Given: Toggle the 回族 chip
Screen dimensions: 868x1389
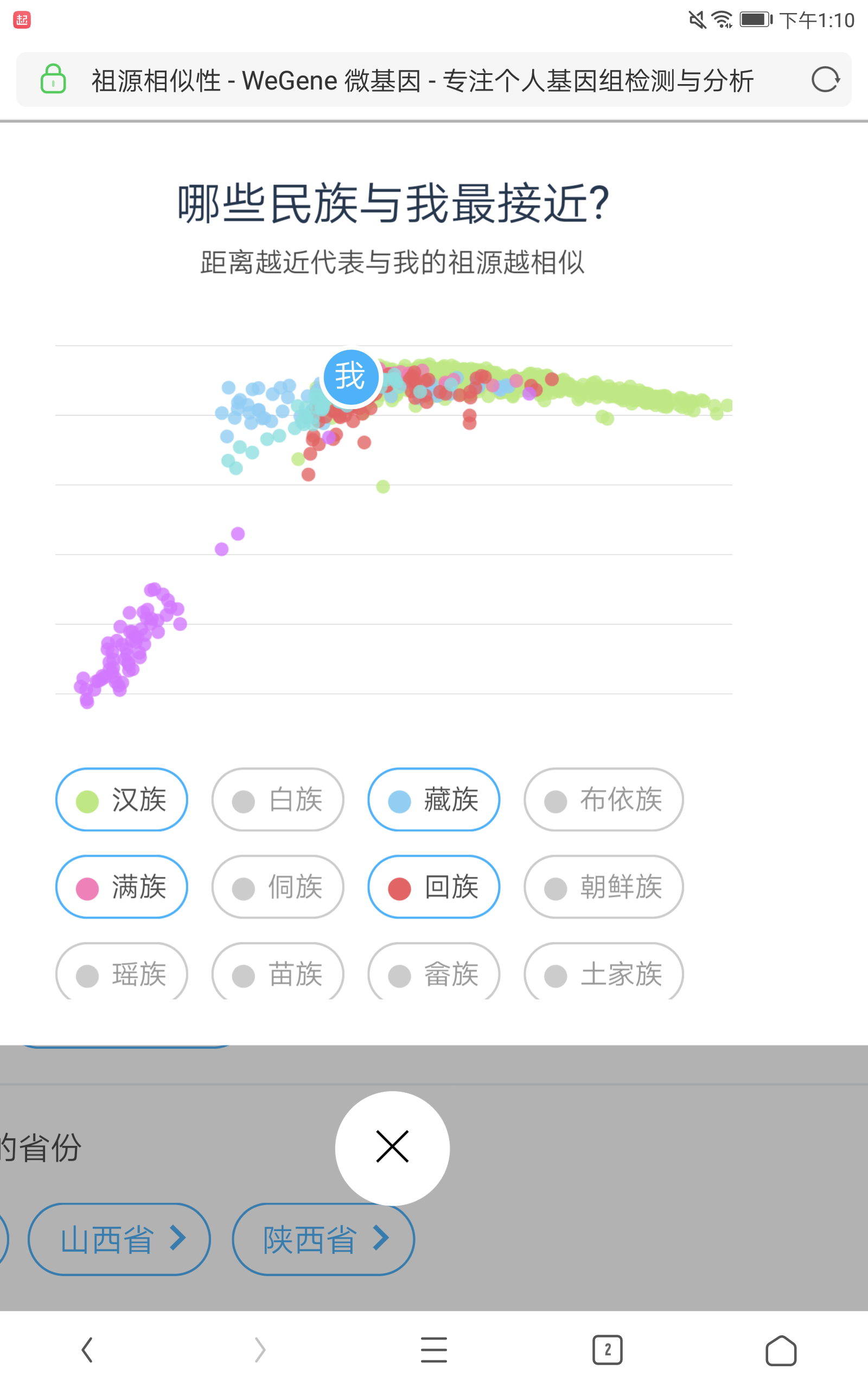Looking at the screenshot, I should click(x=434, y=887).
